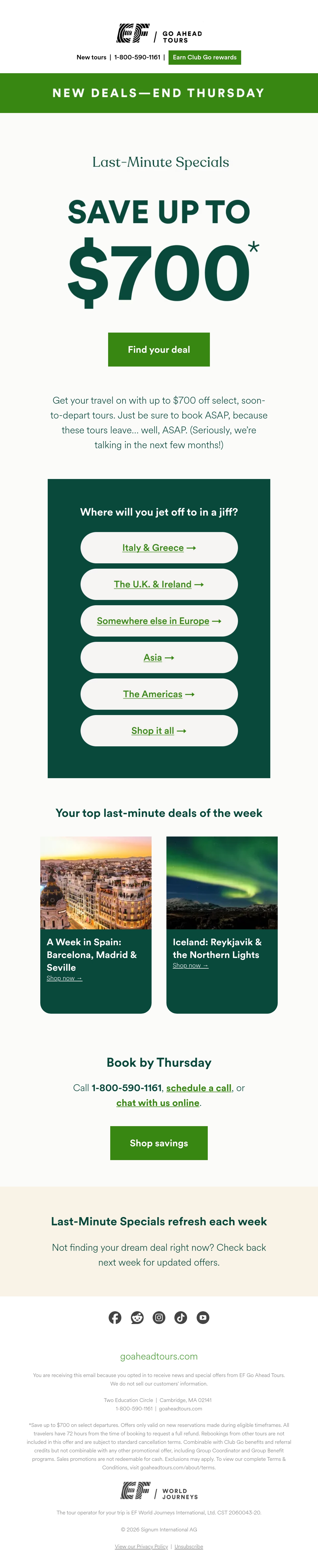Image resolution: width=318 pixels, height=1568 pixels.
Task: Tap the Earn Club Go rewards button
Action: pyautogui.click(x=205, y=57)
